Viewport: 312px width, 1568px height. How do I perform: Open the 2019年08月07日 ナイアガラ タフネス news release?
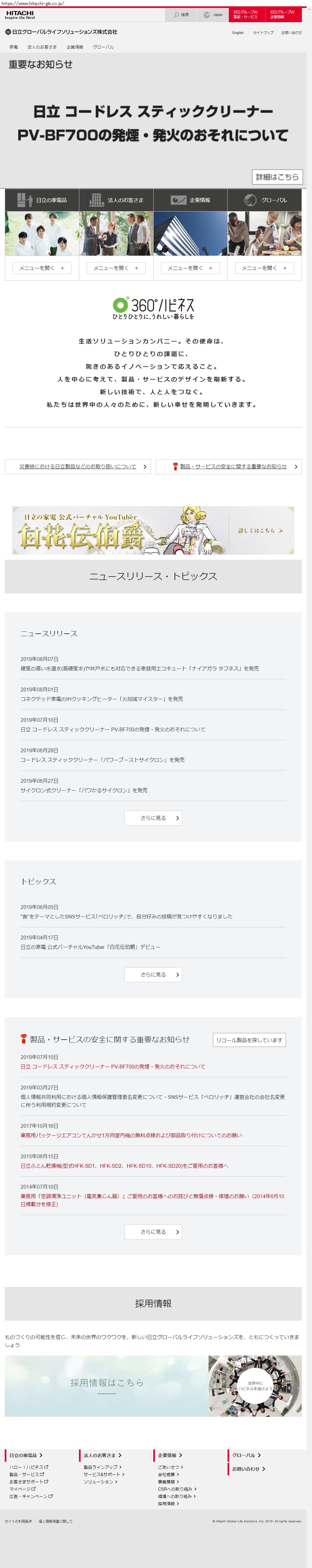coord(140,668)
